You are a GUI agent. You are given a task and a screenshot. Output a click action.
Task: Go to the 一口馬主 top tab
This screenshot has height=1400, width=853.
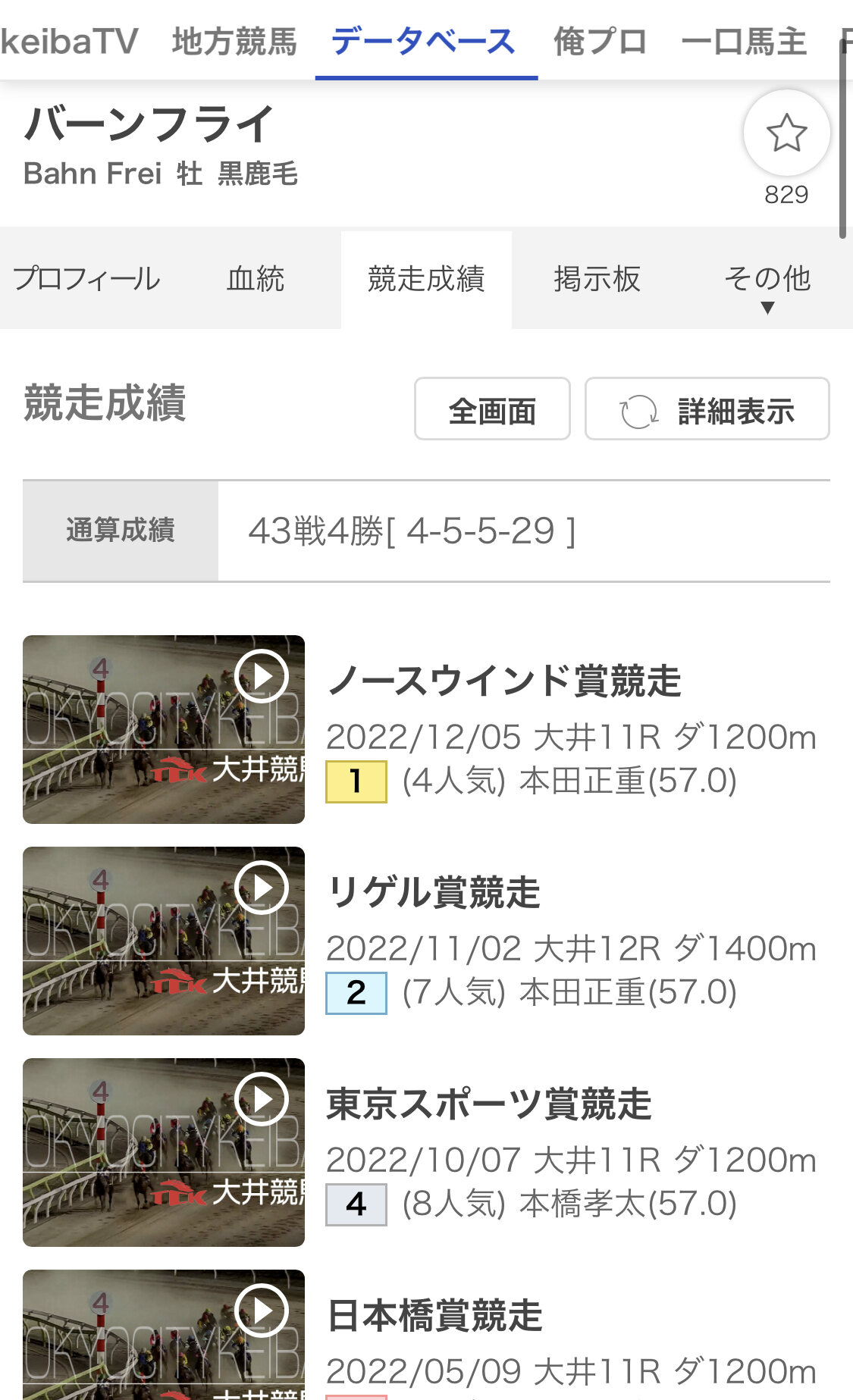(743, 41)
